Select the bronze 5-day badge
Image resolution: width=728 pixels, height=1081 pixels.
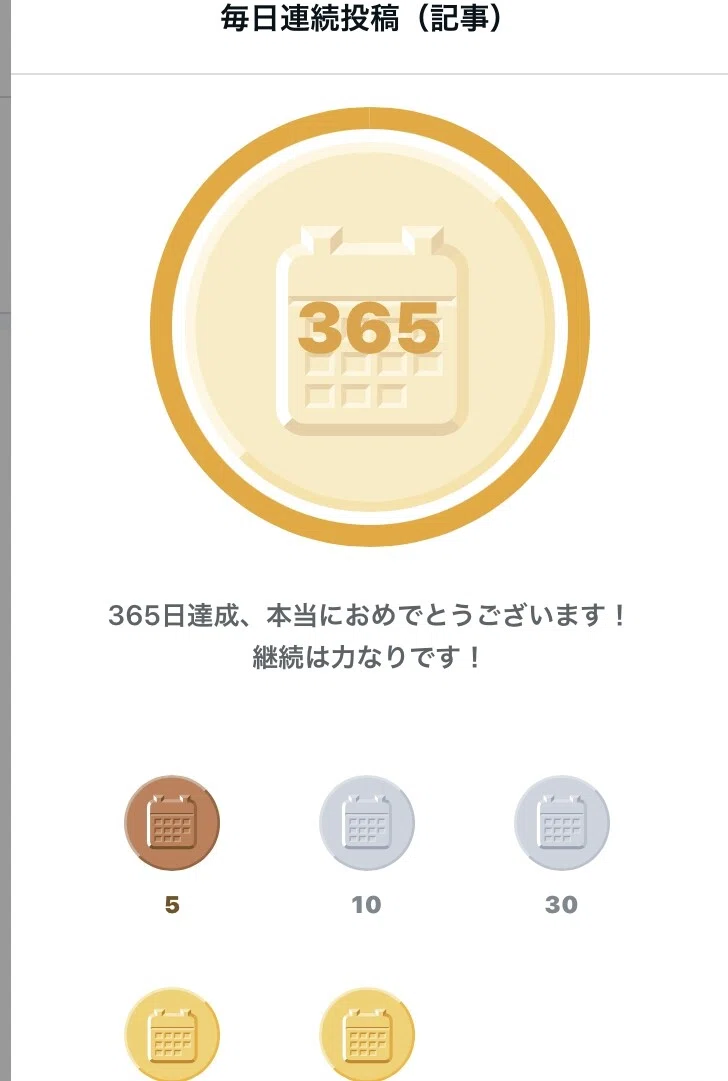172,822
